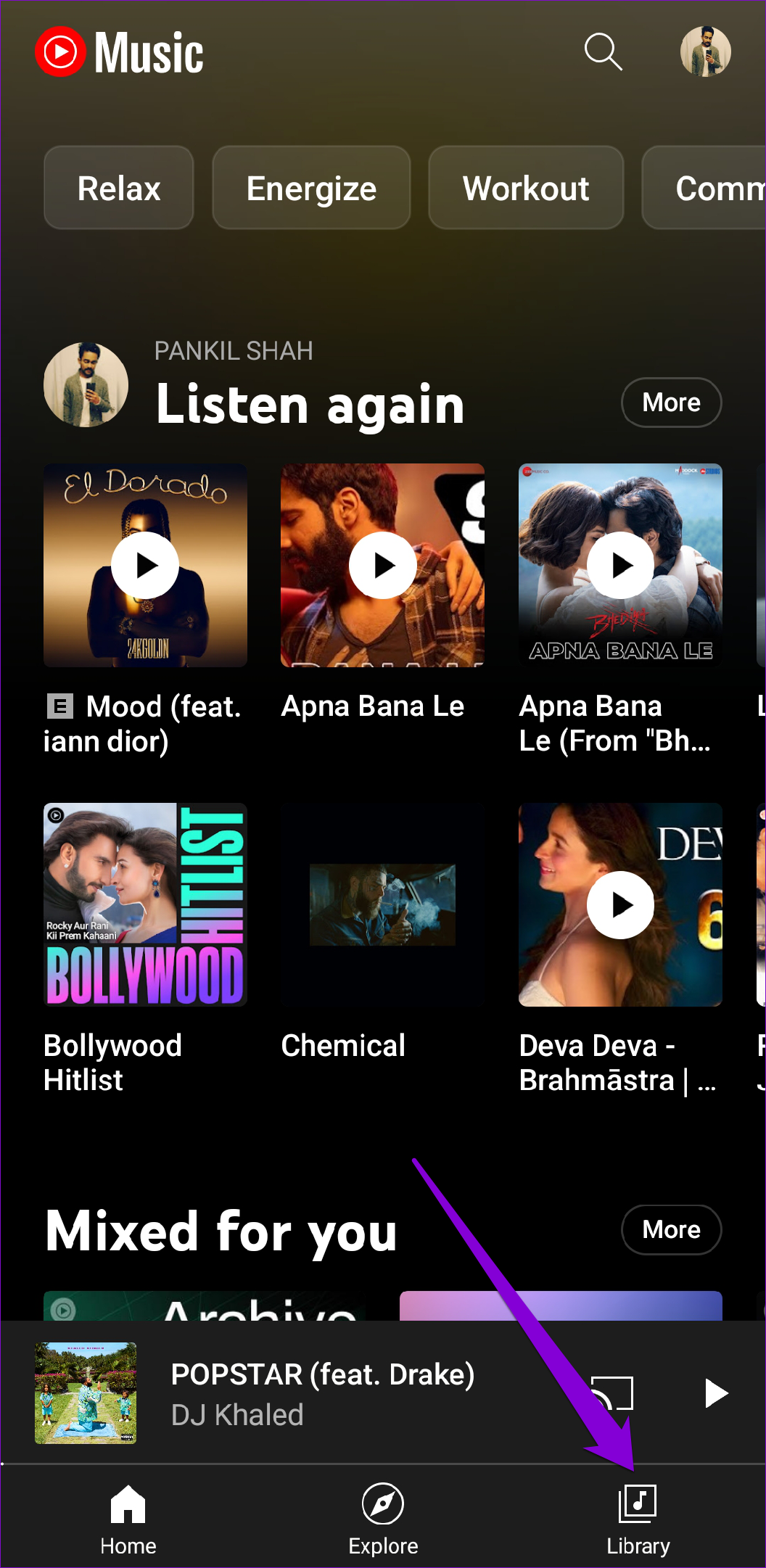
Task: Click the YouTube Music logo
Action: 120,51
